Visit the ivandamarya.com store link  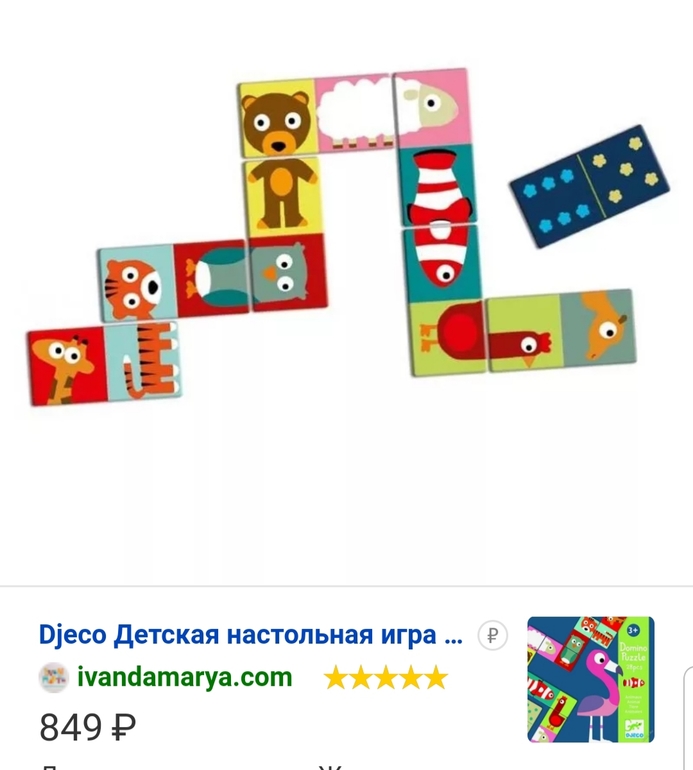(x=184, y=677)
